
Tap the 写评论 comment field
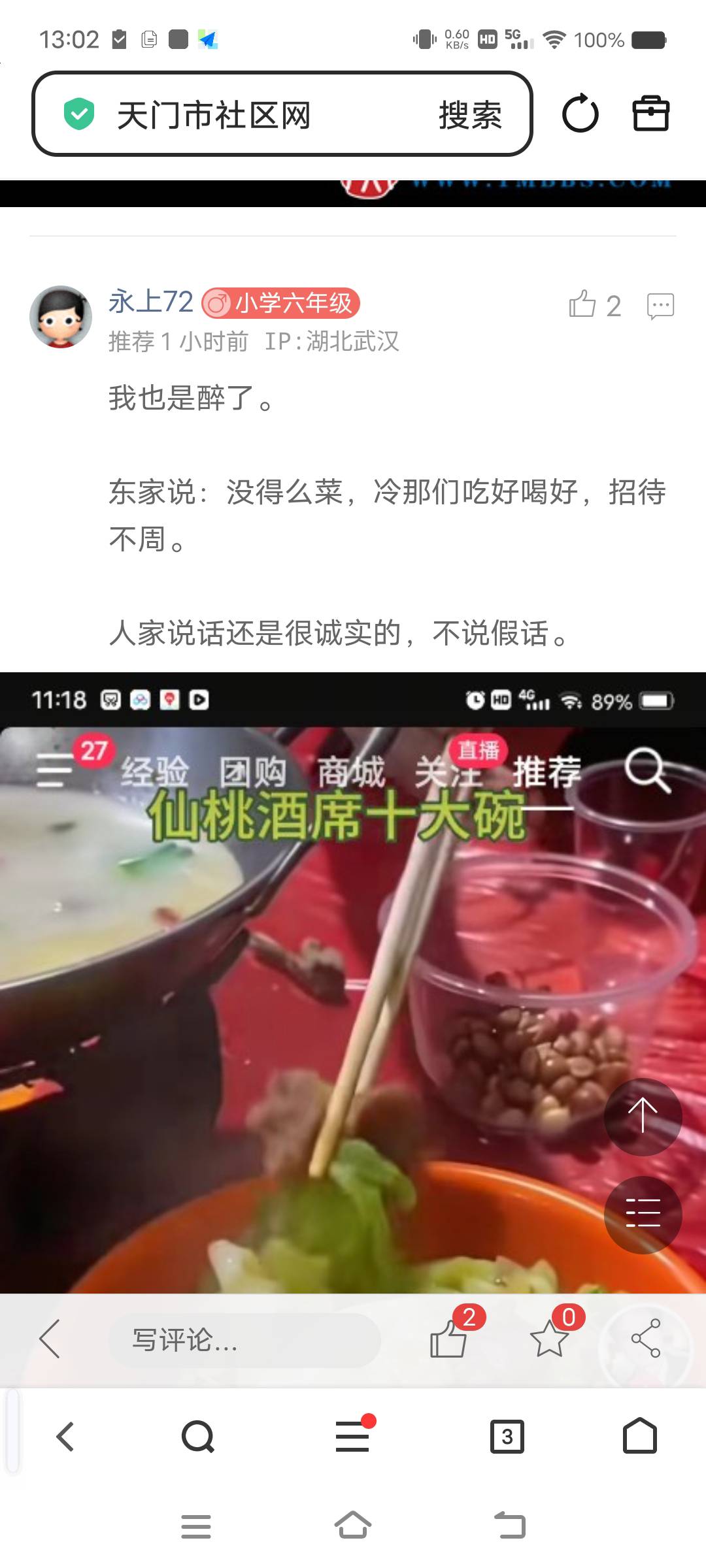[244, 1340]
